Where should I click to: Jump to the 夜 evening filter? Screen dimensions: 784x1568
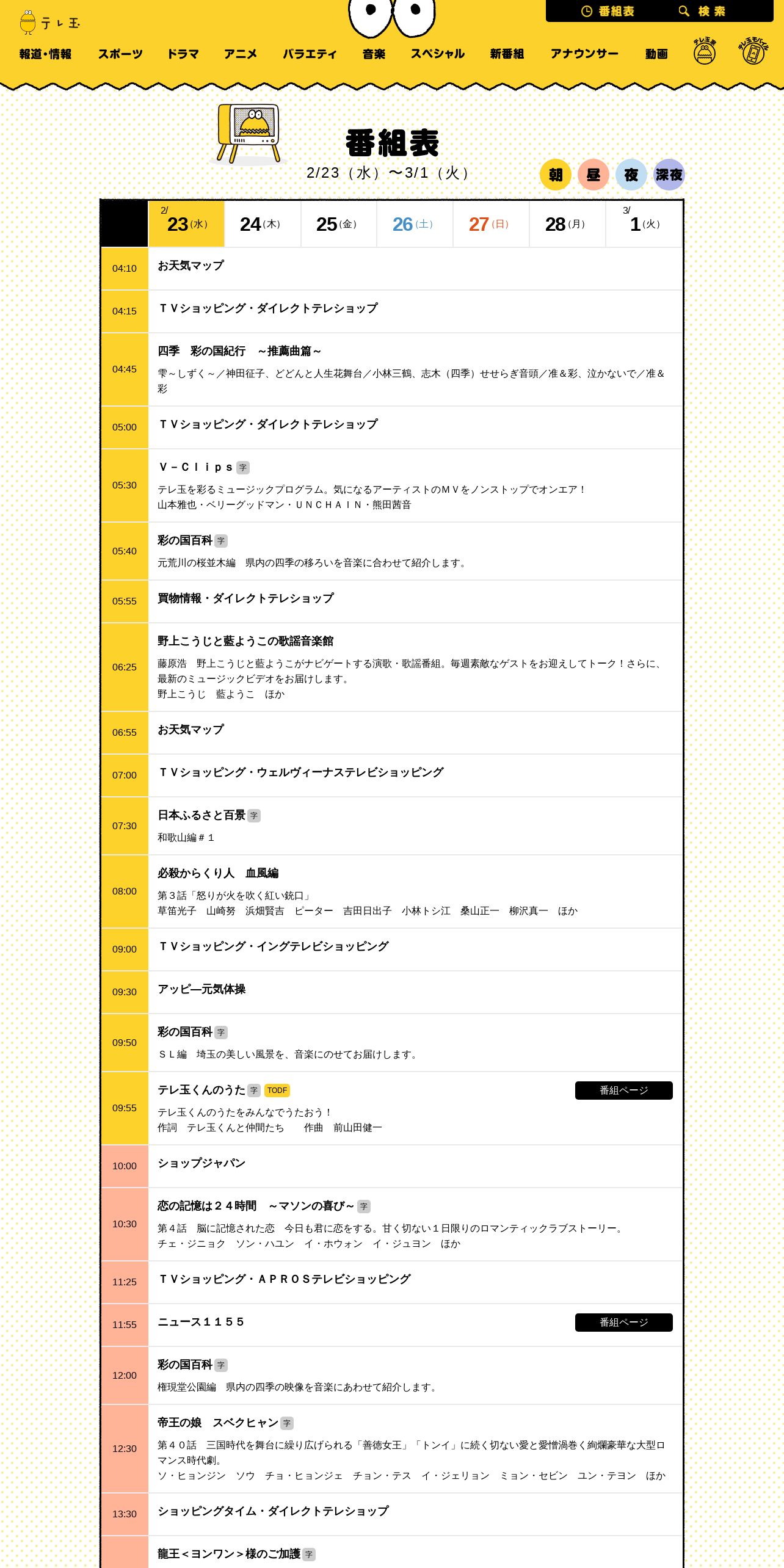631,175
